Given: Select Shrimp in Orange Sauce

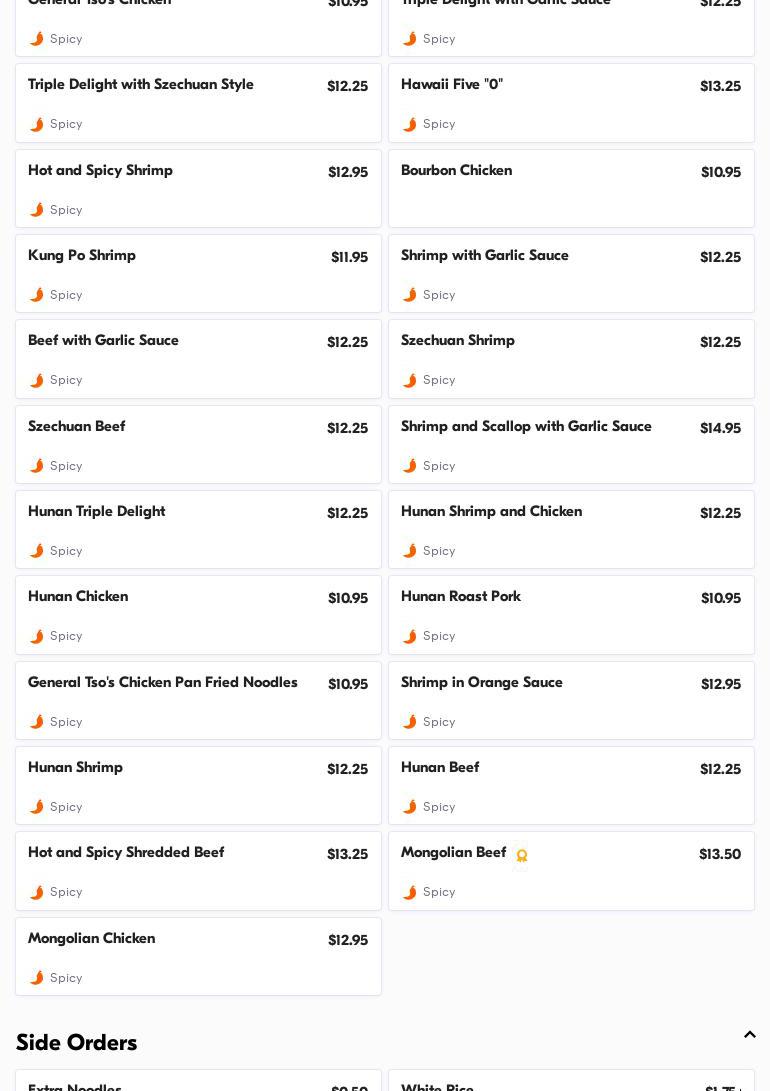Looking at the screenshot, I should tap(571, 700).
